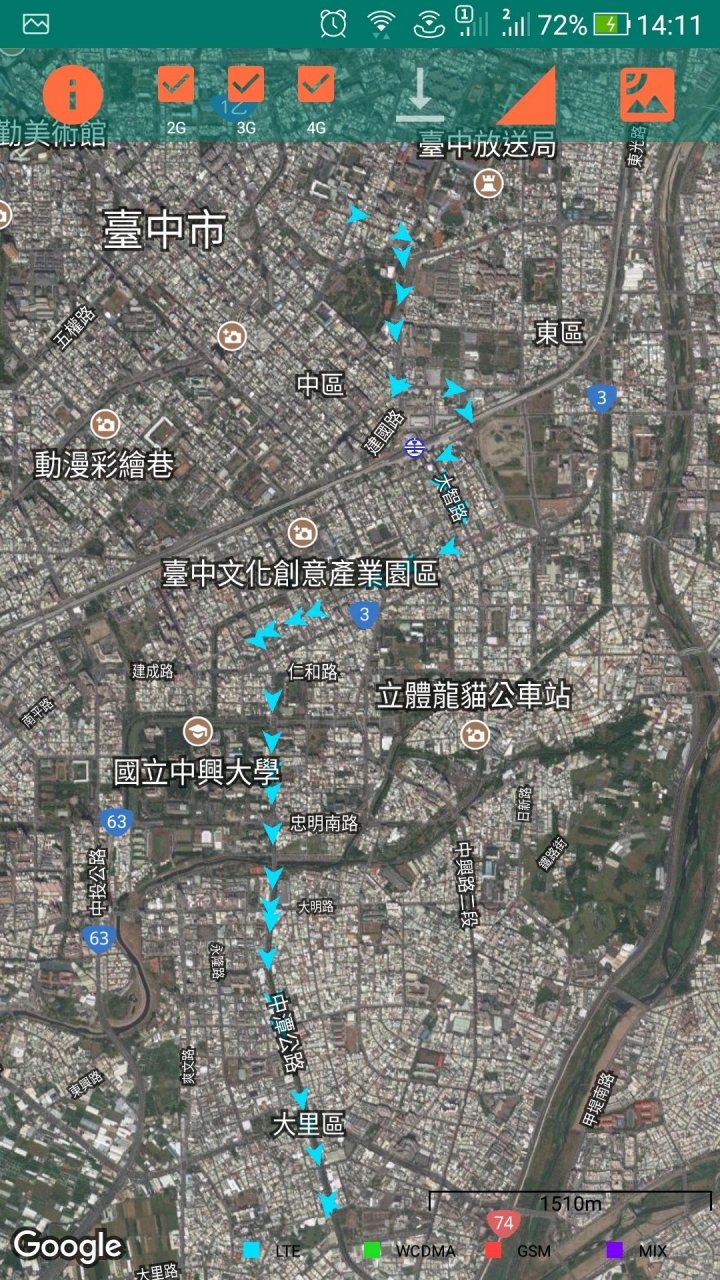Uncheck the 3G checkbox
Image resolution: width=720 pixels, height=1280 pixels.
246,86
